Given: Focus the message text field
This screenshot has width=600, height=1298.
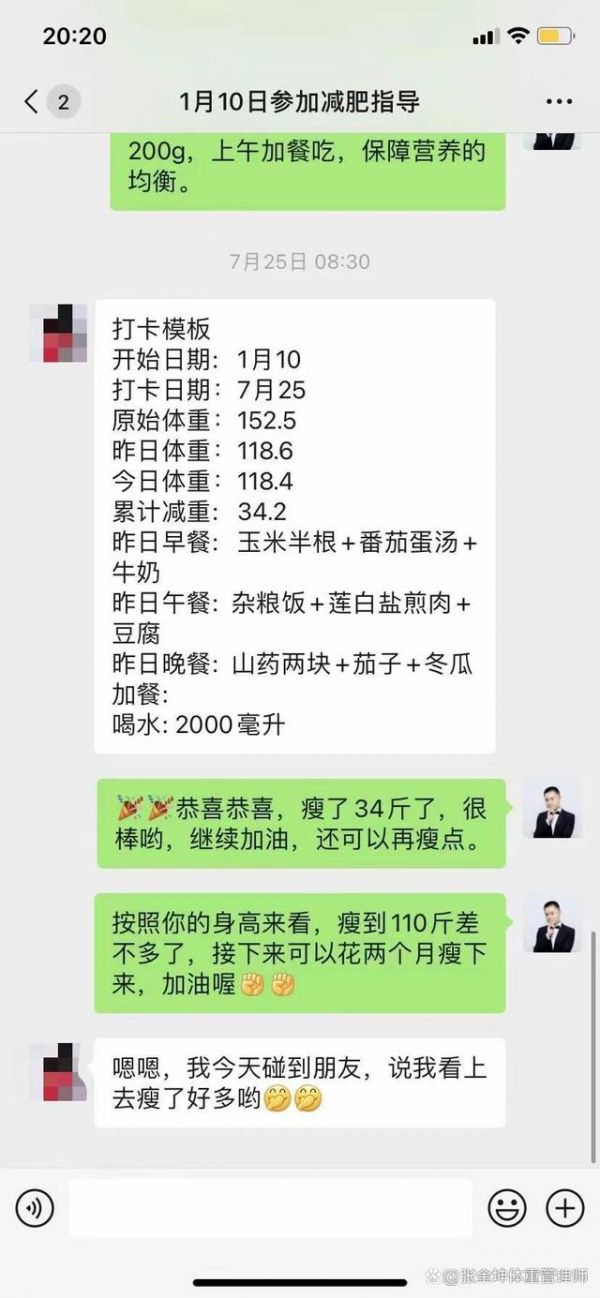Looking at the screenshot, I should [x=270, y=1208].
